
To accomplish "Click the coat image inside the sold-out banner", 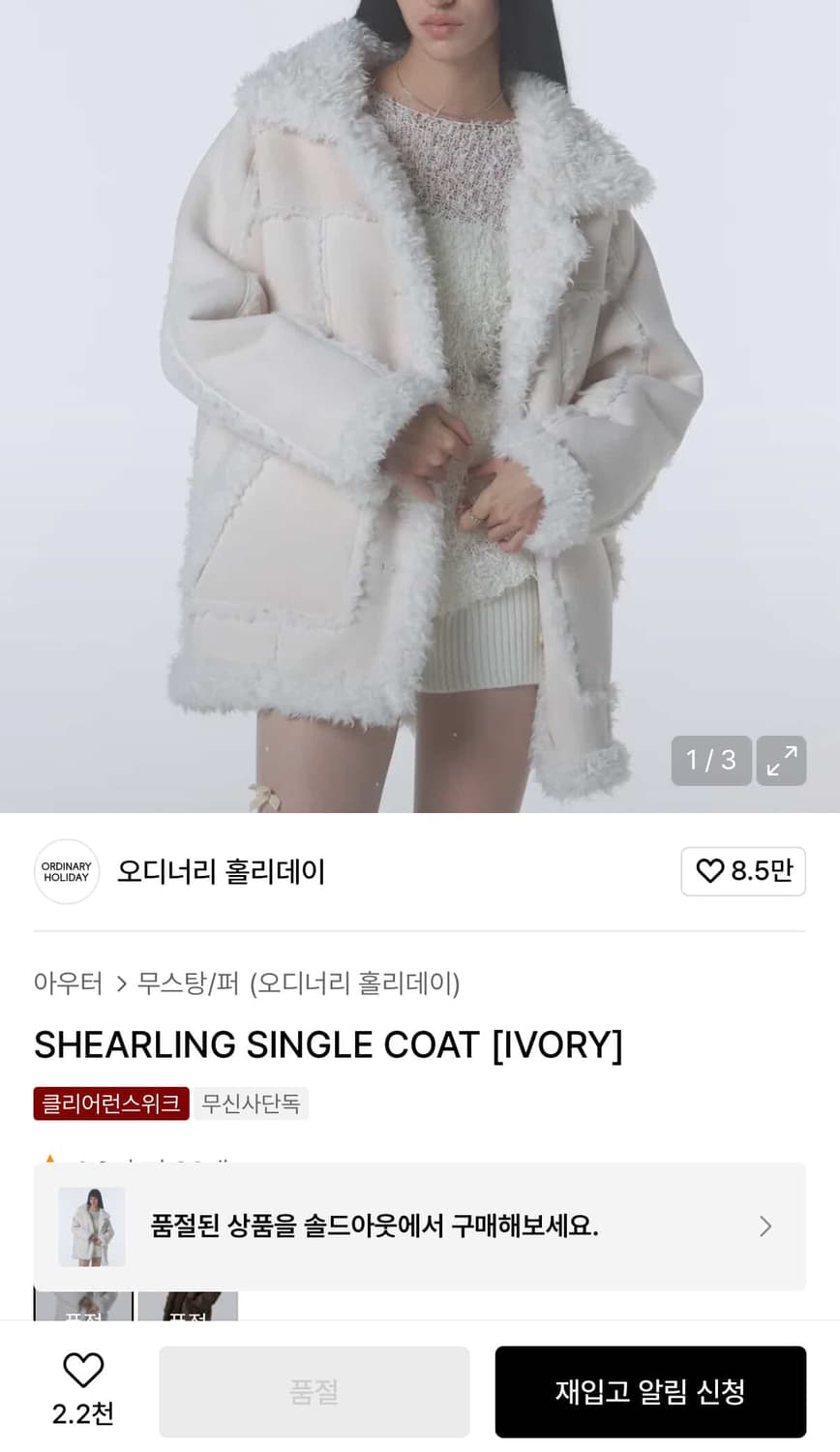I will pos(92,1225).
